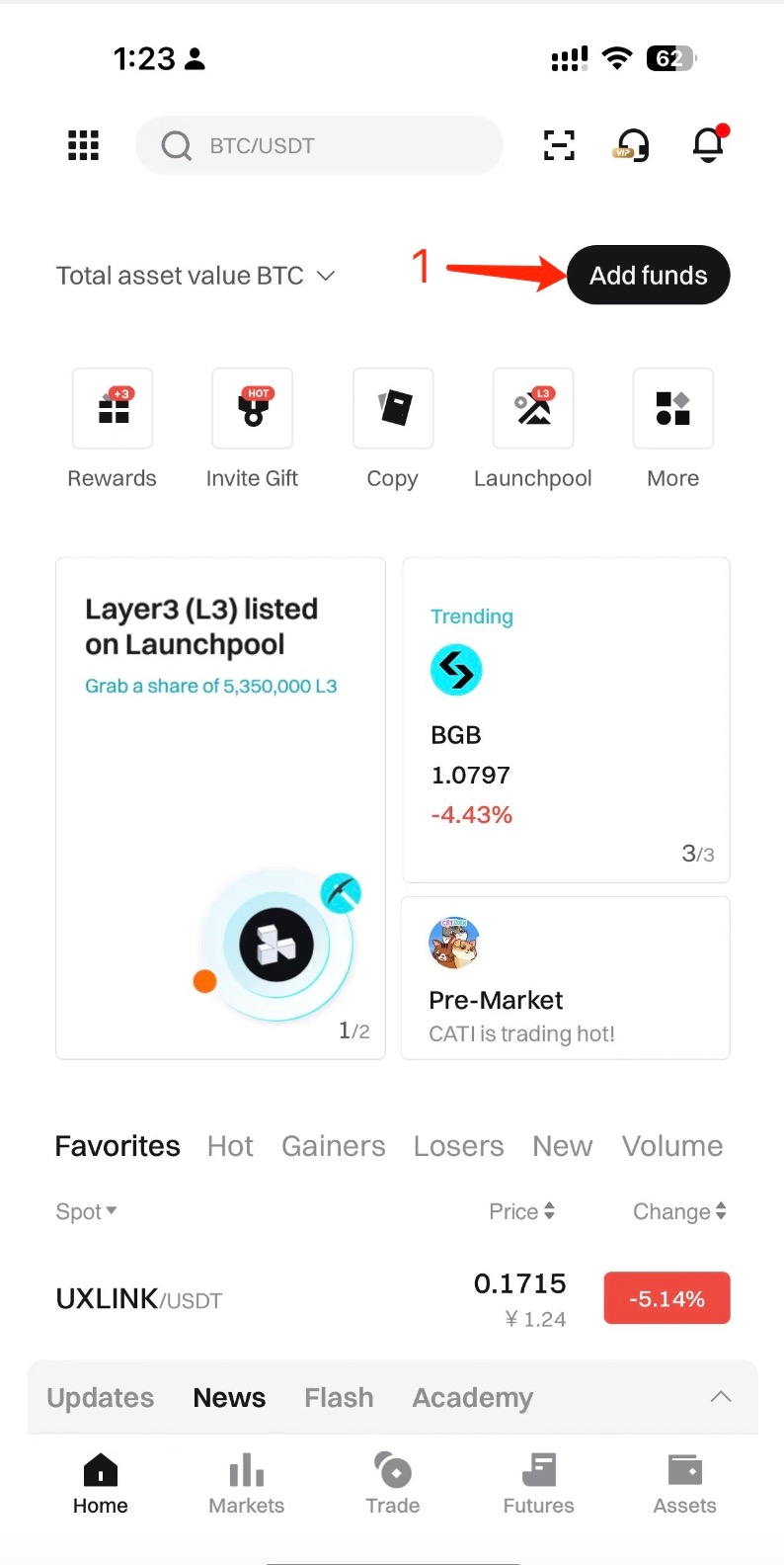Switch to the Flash tab
The image size is (784, 1565).
339,1398
